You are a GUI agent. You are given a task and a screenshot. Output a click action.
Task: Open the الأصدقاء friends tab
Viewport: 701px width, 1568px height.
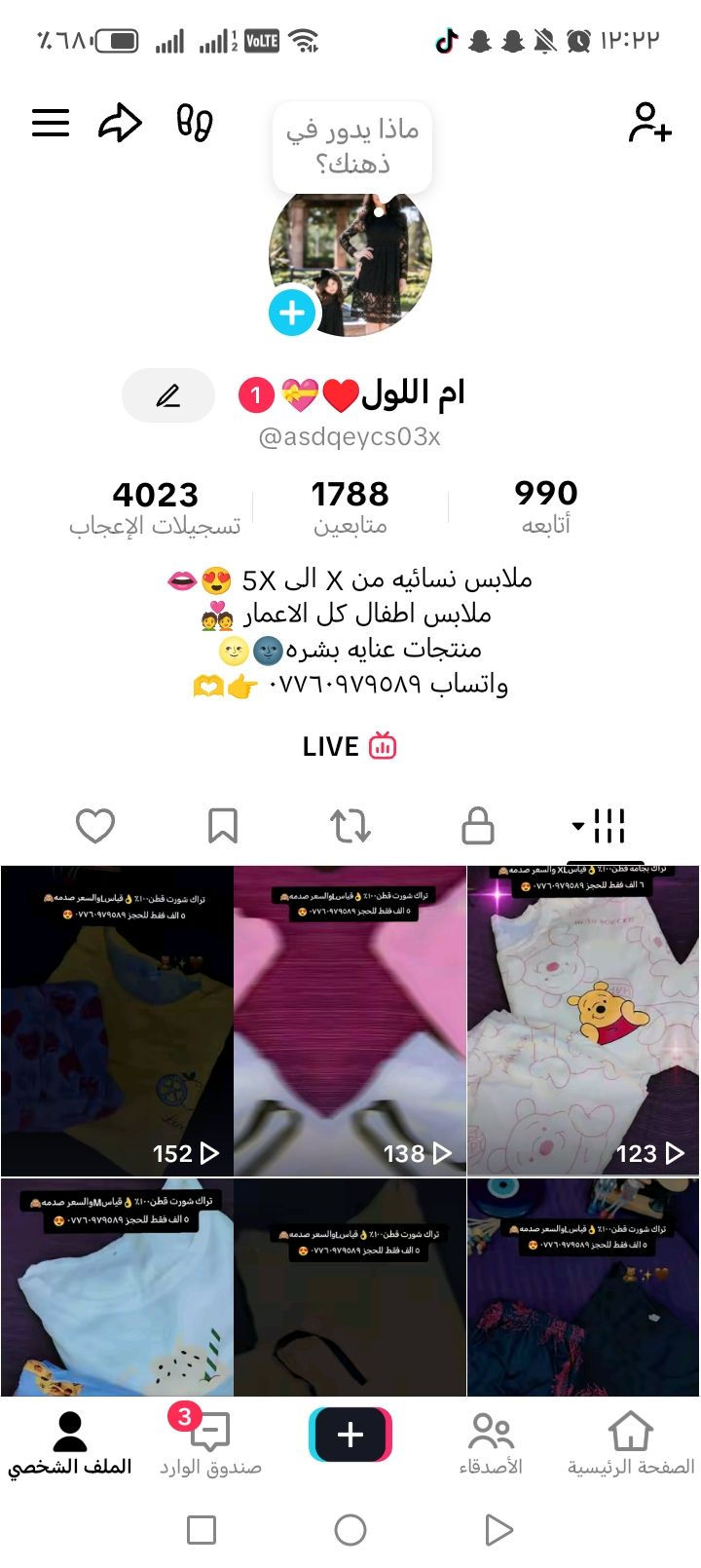(491, 1443)
